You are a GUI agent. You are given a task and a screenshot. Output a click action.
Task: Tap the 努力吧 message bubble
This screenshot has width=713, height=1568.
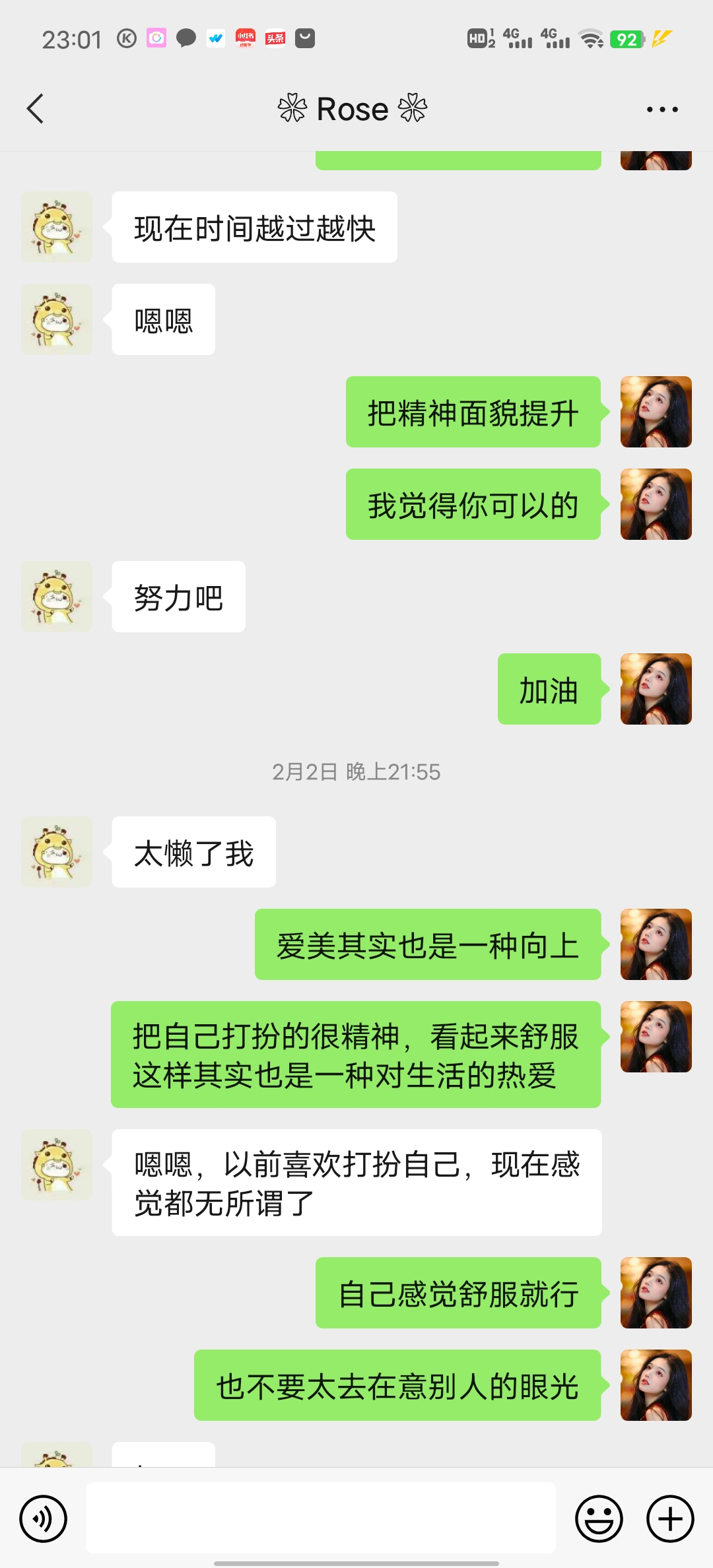[x=178, y=596]
